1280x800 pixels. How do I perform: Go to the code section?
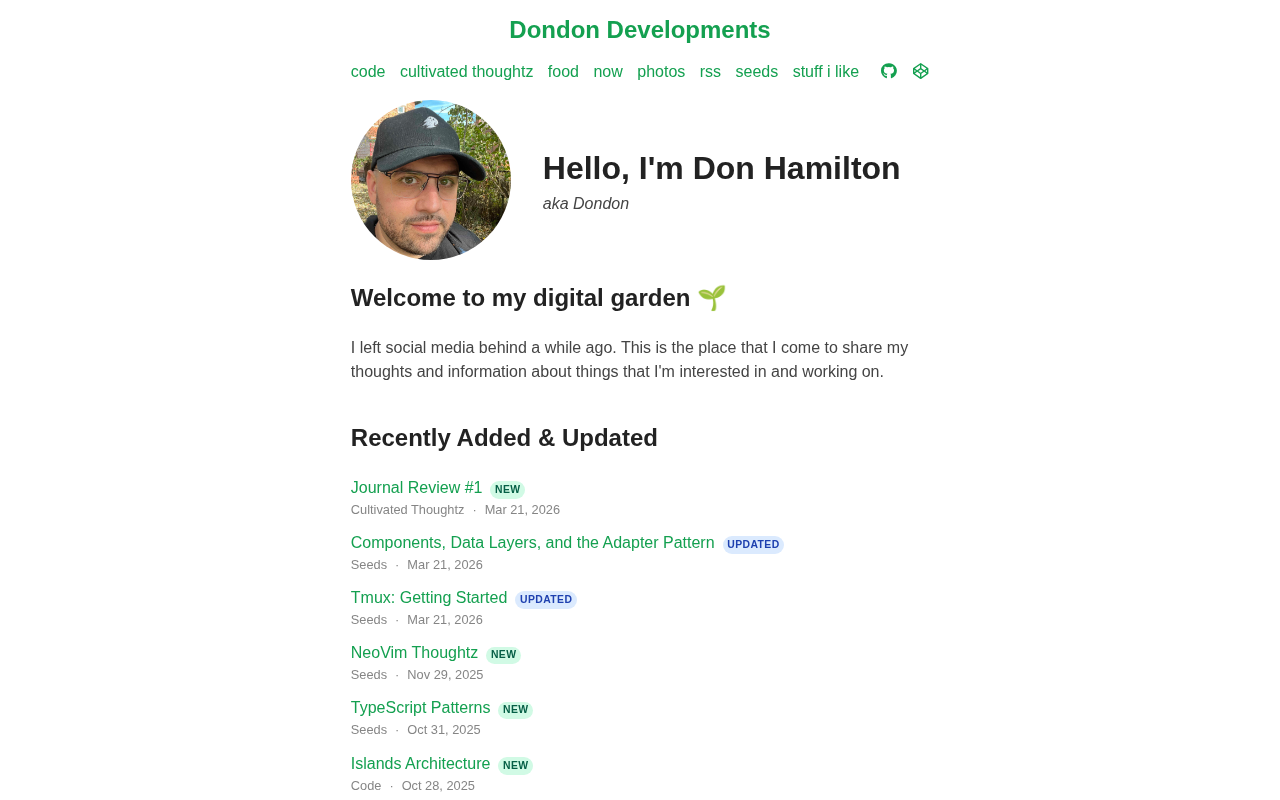[x=367, y=72]
